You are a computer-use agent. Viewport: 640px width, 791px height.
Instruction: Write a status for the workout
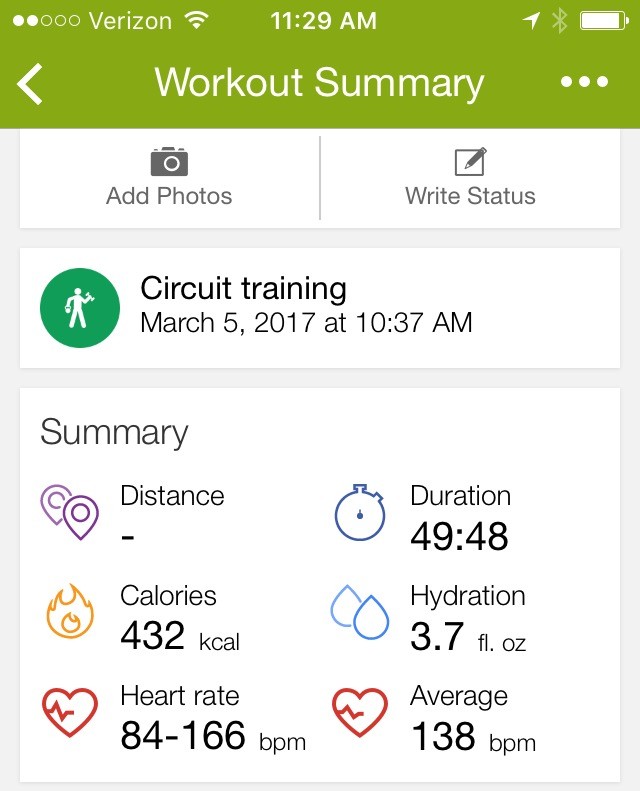pos(470,178)
